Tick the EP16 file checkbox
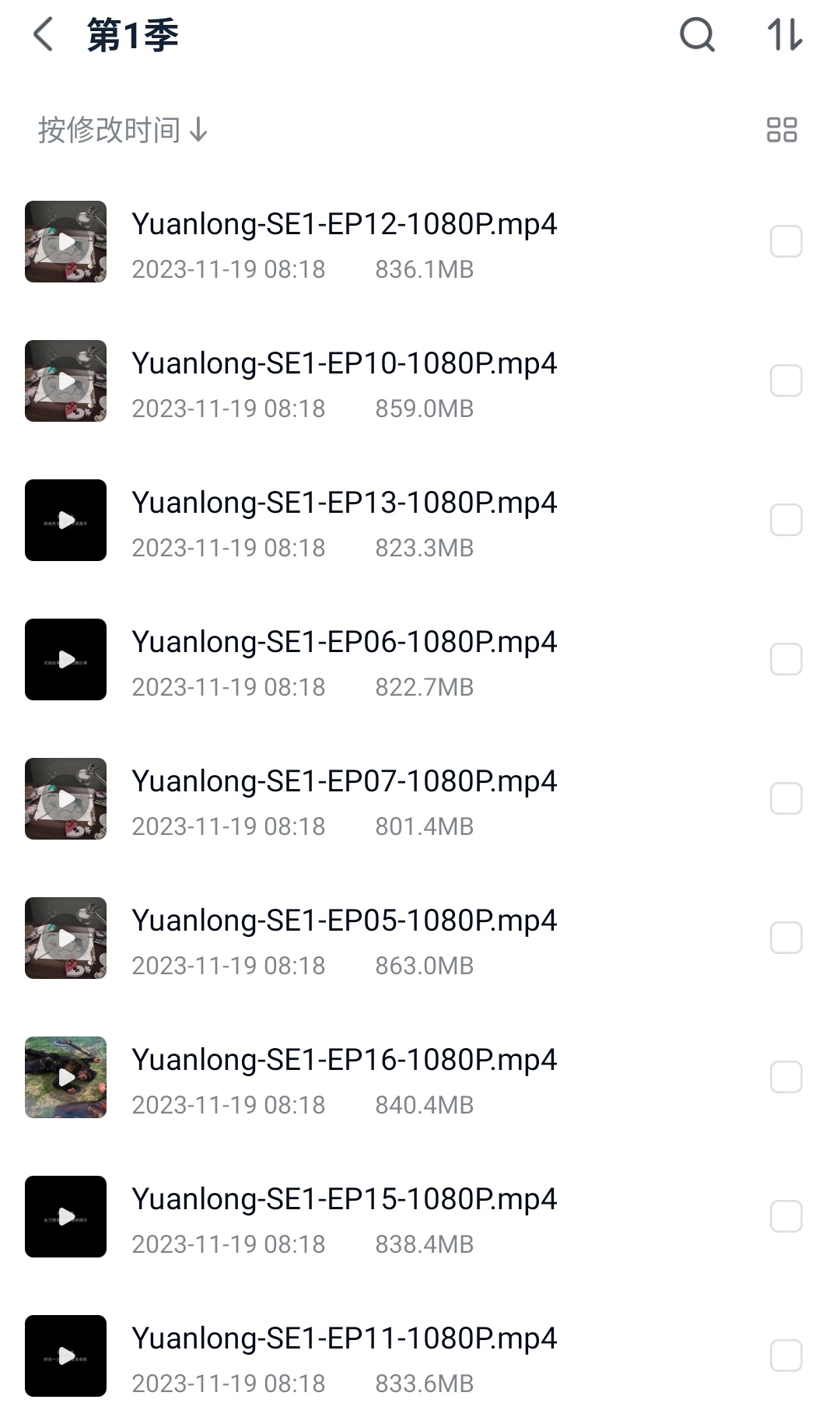 (x=786, y=1077)
